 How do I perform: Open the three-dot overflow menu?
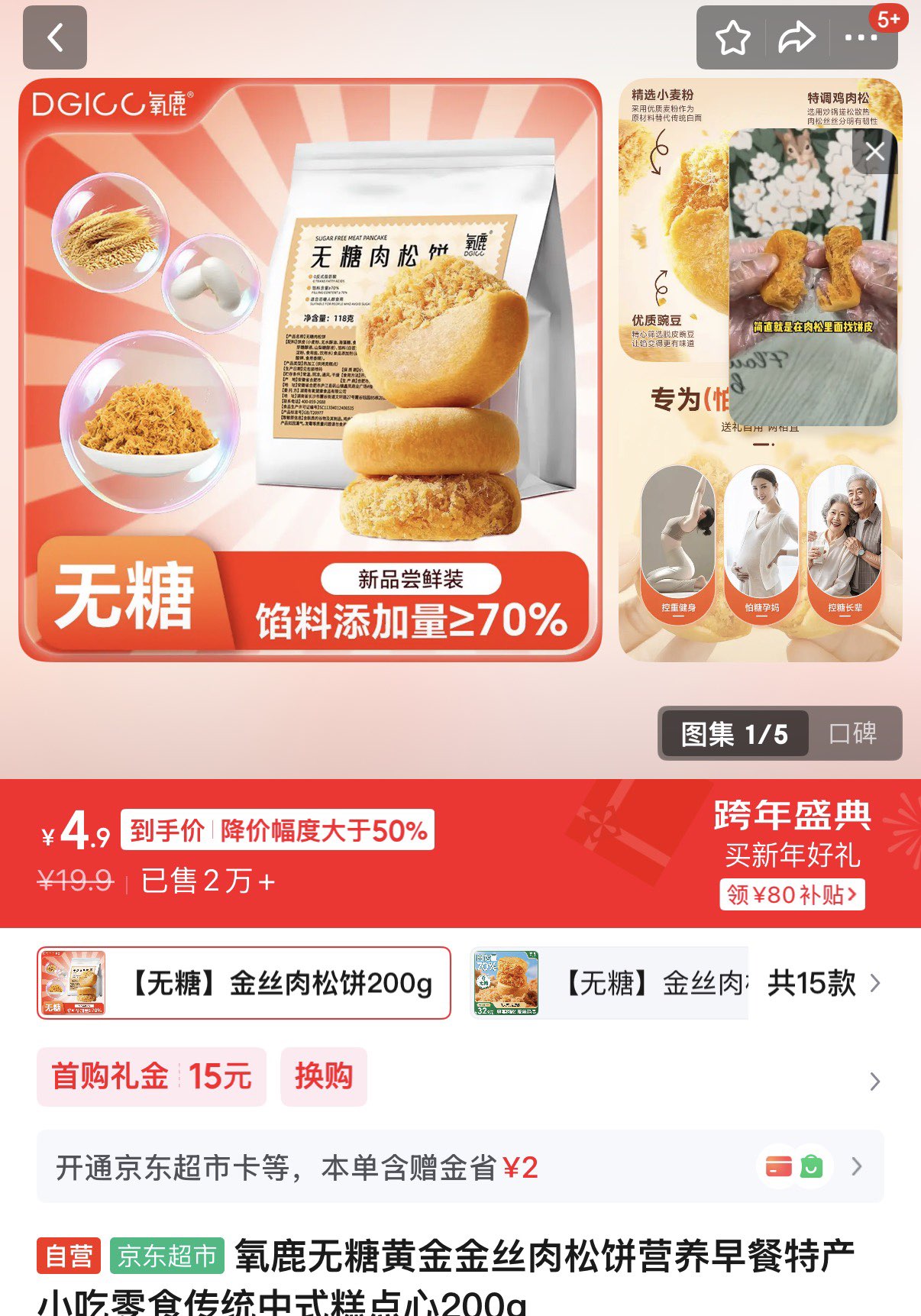861,37
